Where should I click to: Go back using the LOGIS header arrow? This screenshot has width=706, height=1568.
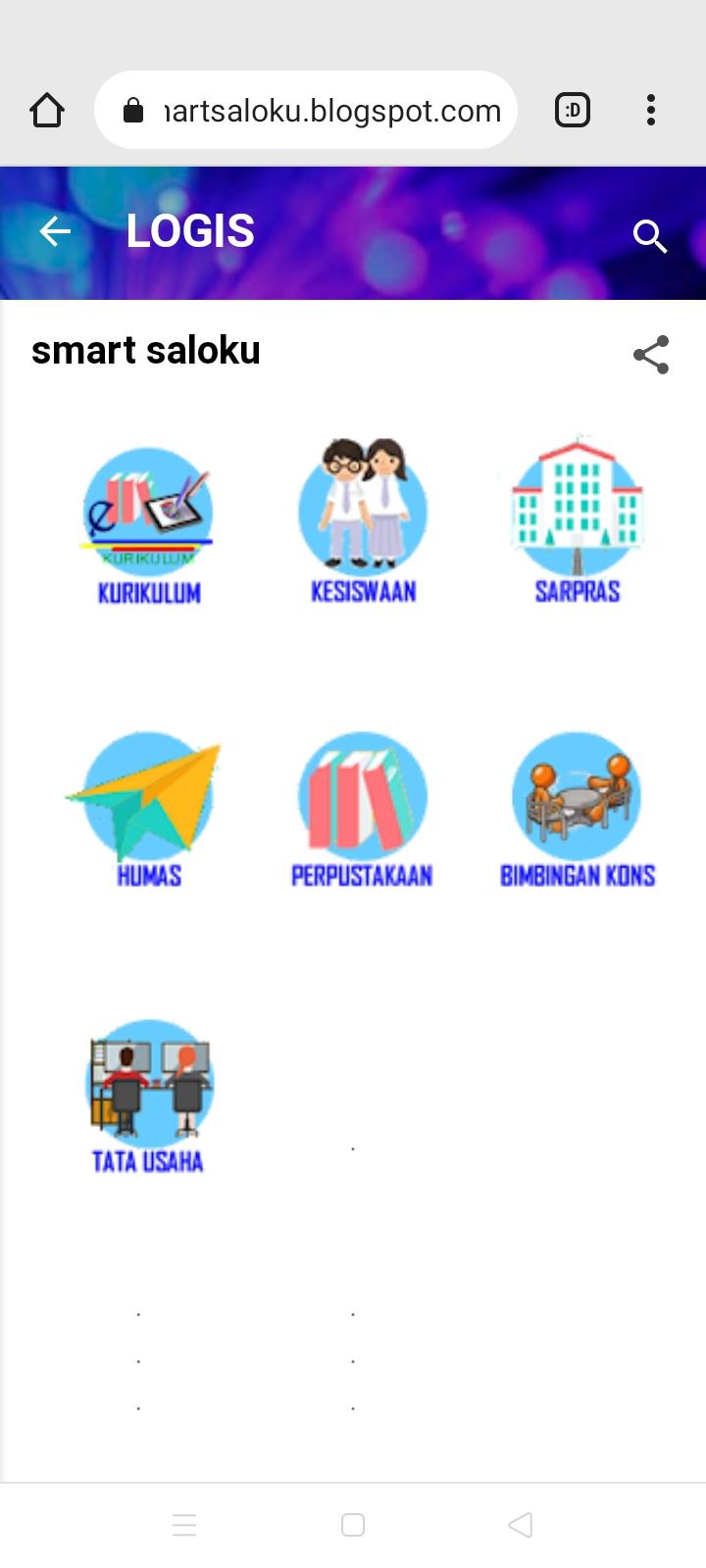[55, 232]
